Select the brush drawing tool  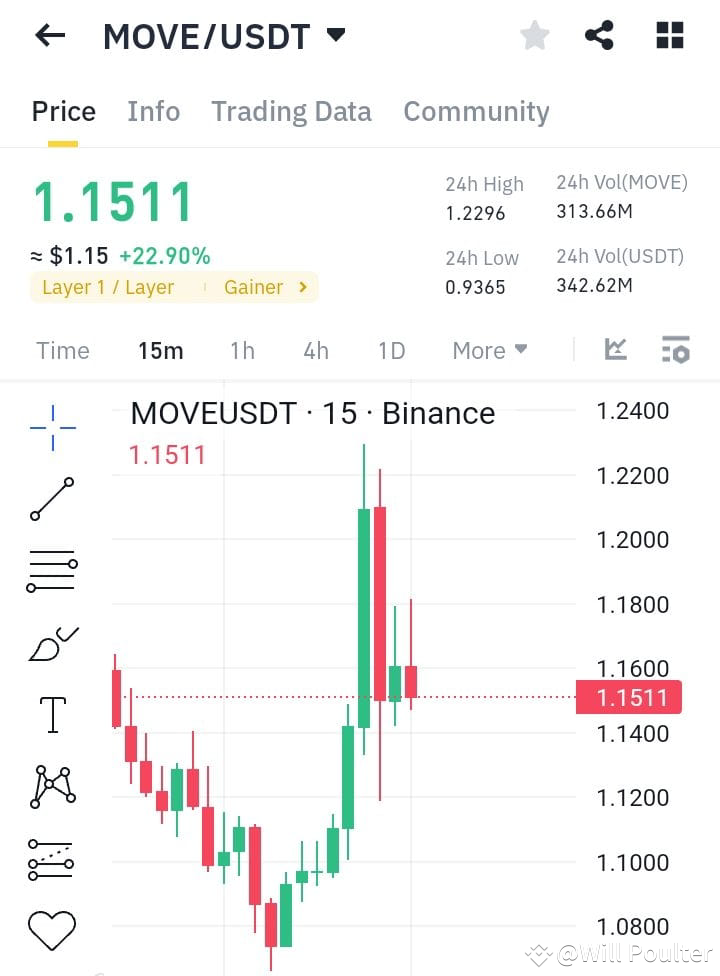(x=52, y=642)
